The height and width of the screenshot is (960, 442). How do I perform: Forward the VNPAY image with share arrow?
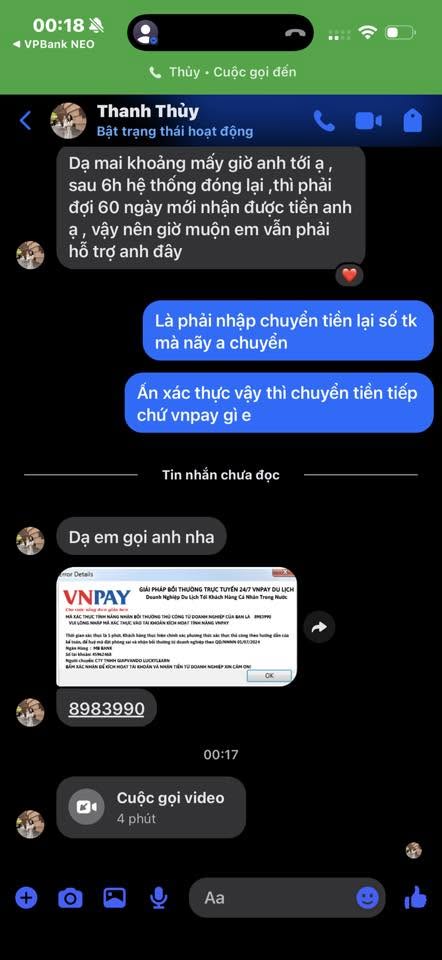(x=319, y=627)
